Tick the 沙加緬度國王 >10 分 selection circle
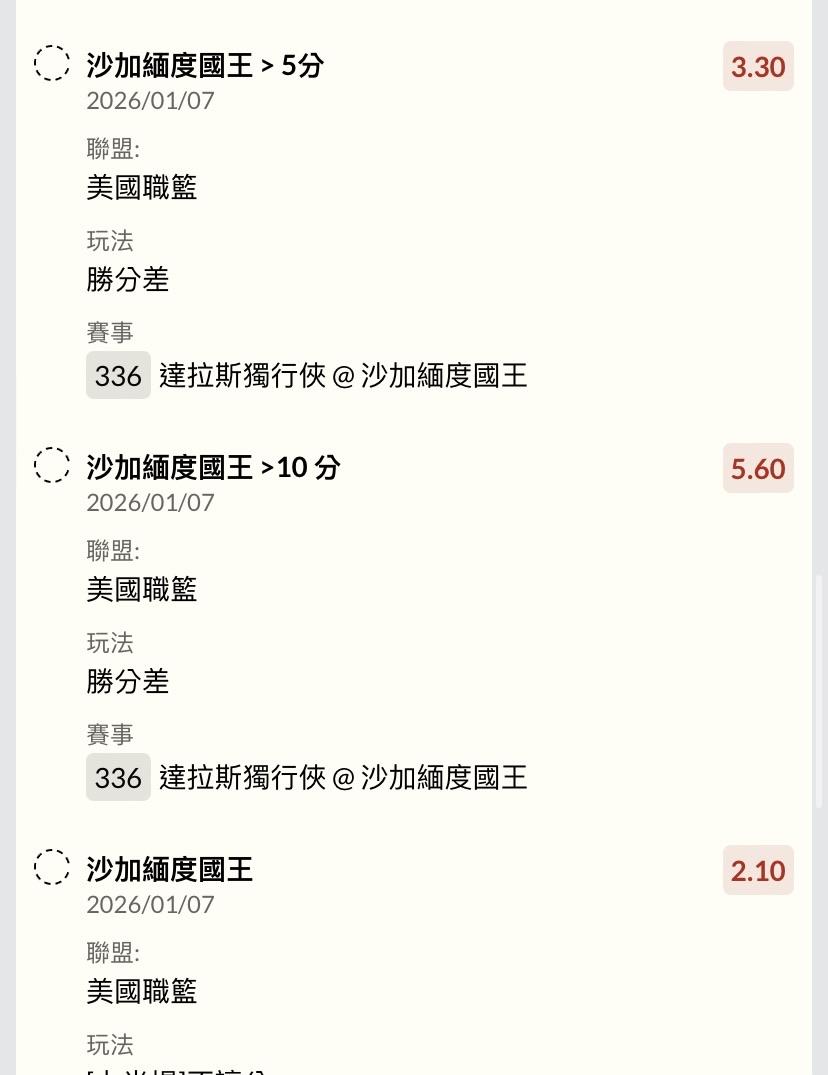828x1075 pixels. 52,465
